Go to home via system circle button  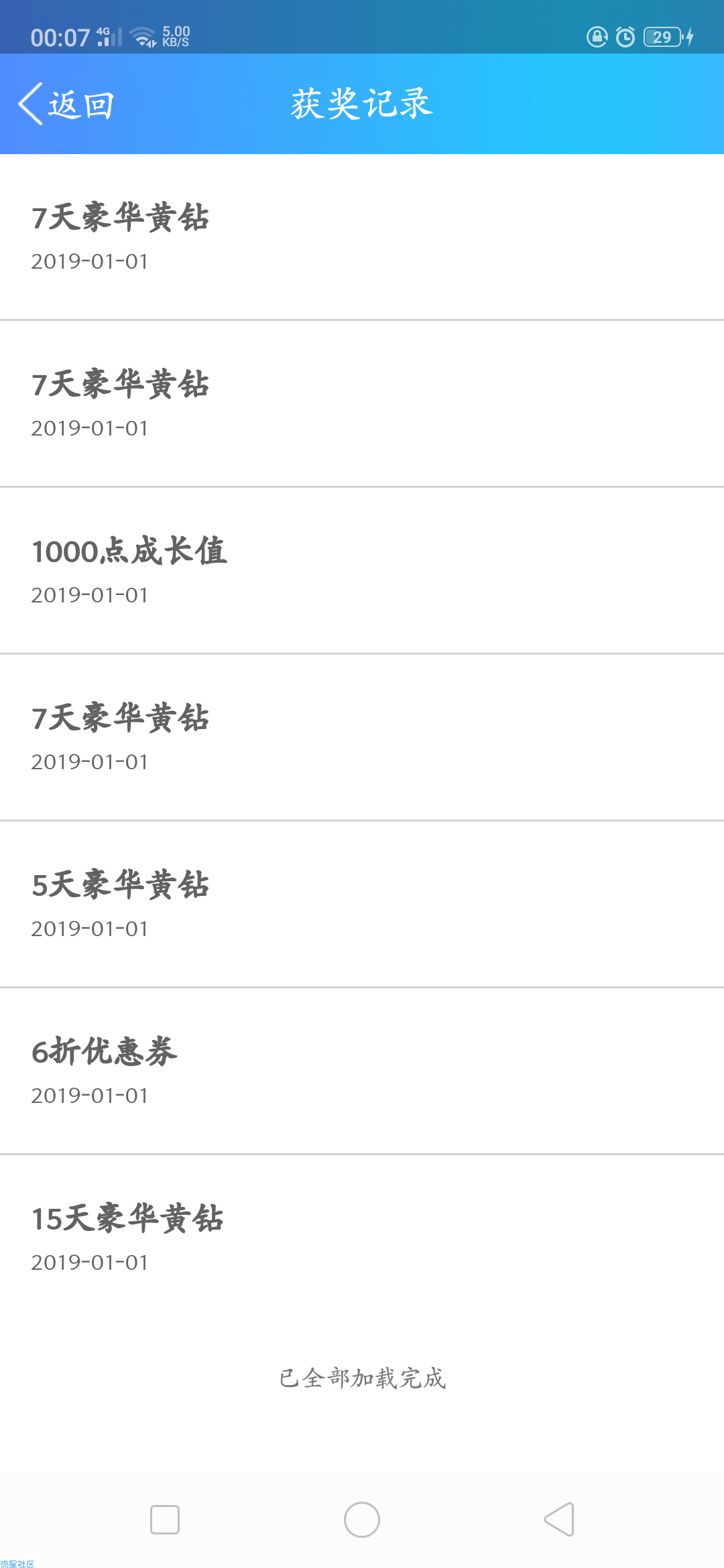(x=362, y=1519)
